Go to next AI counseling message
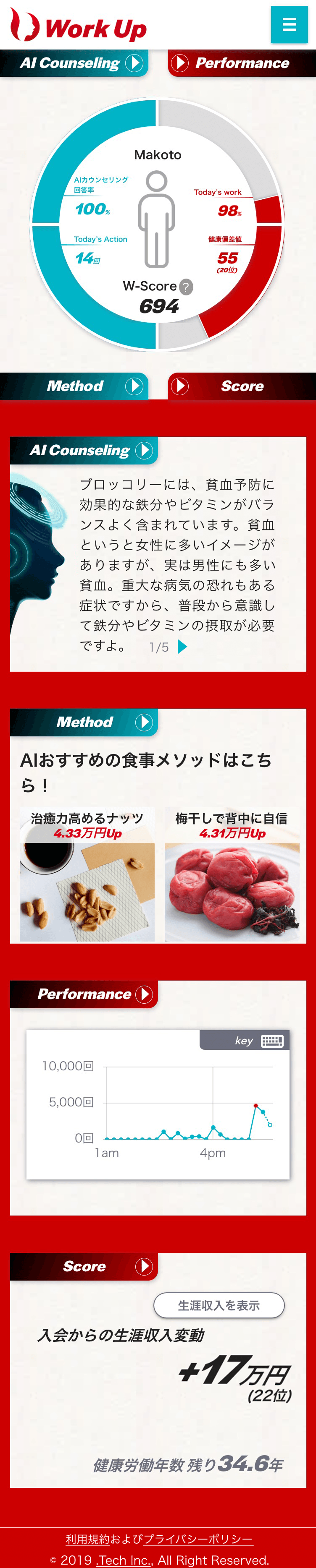 click(x=182, y=647)
